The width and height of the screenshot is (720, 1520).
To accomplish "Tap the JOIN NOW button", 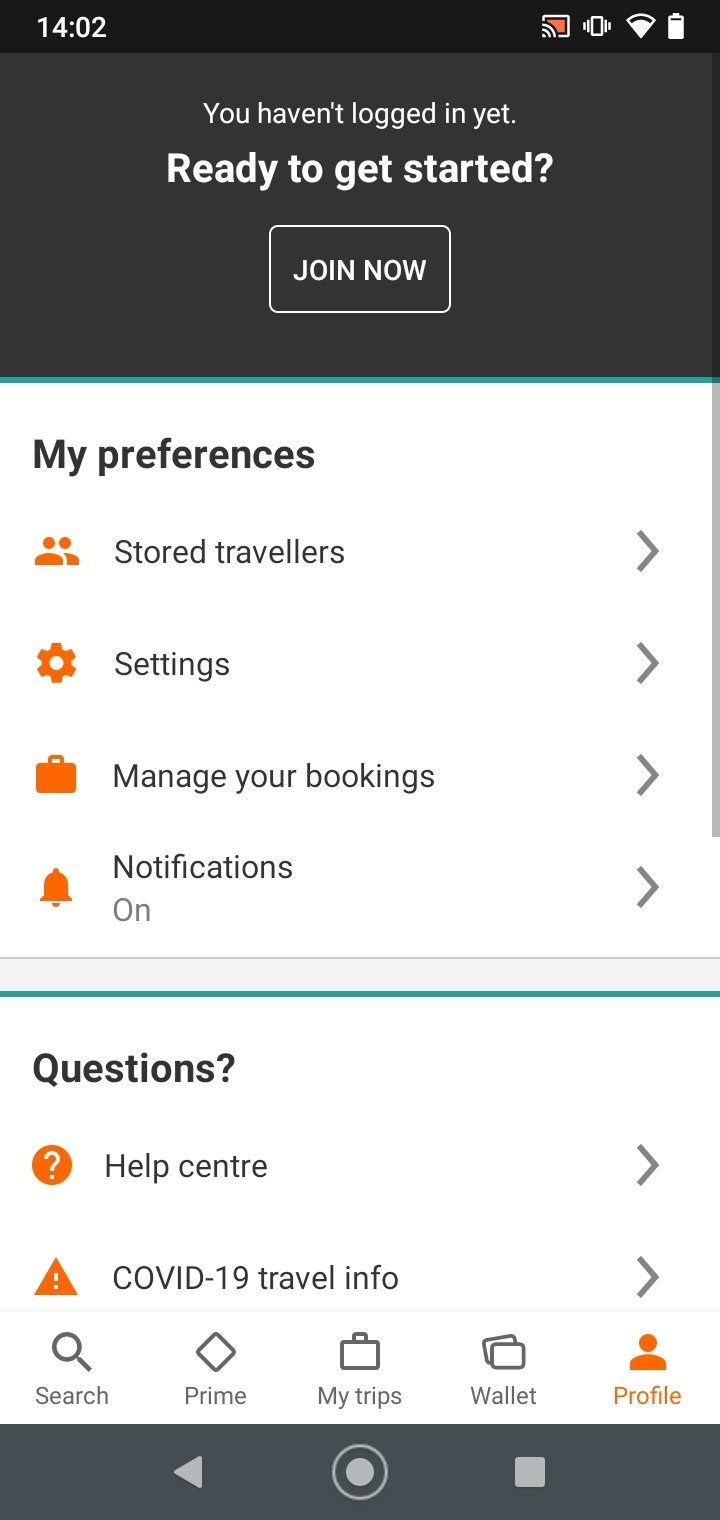I will tap(360, 269).
